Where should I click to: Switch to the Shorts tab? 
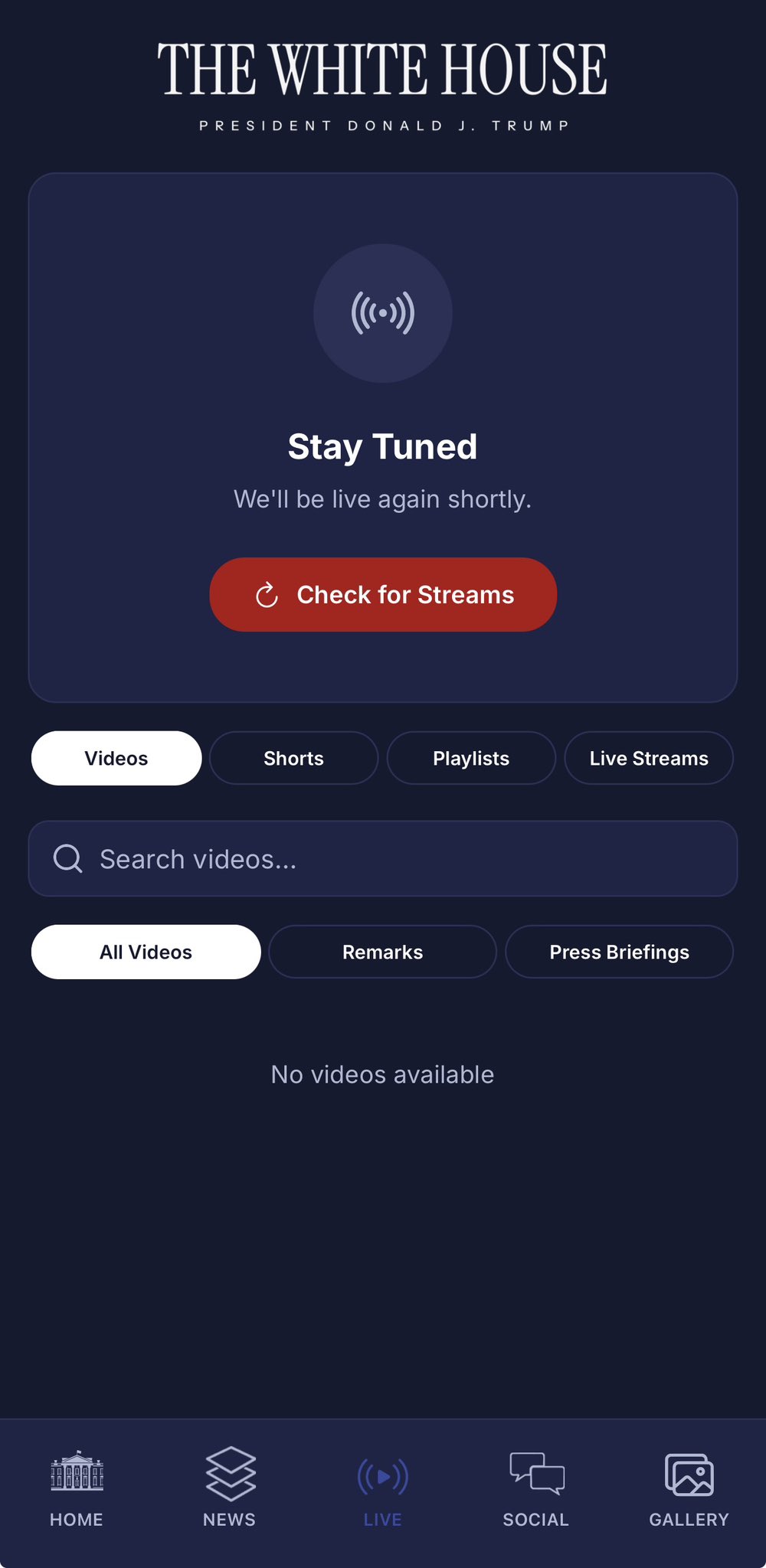coord(293,758)
